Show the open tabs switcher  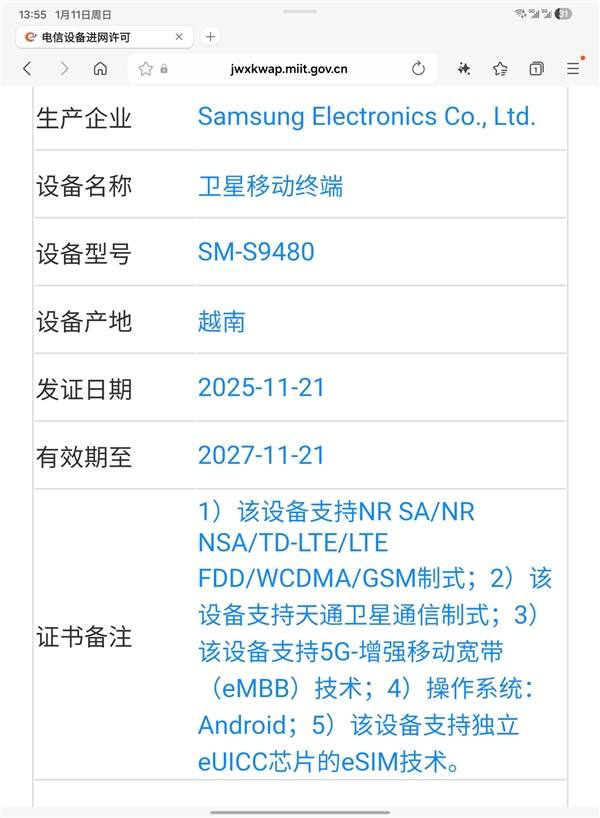tap(537, 69)
